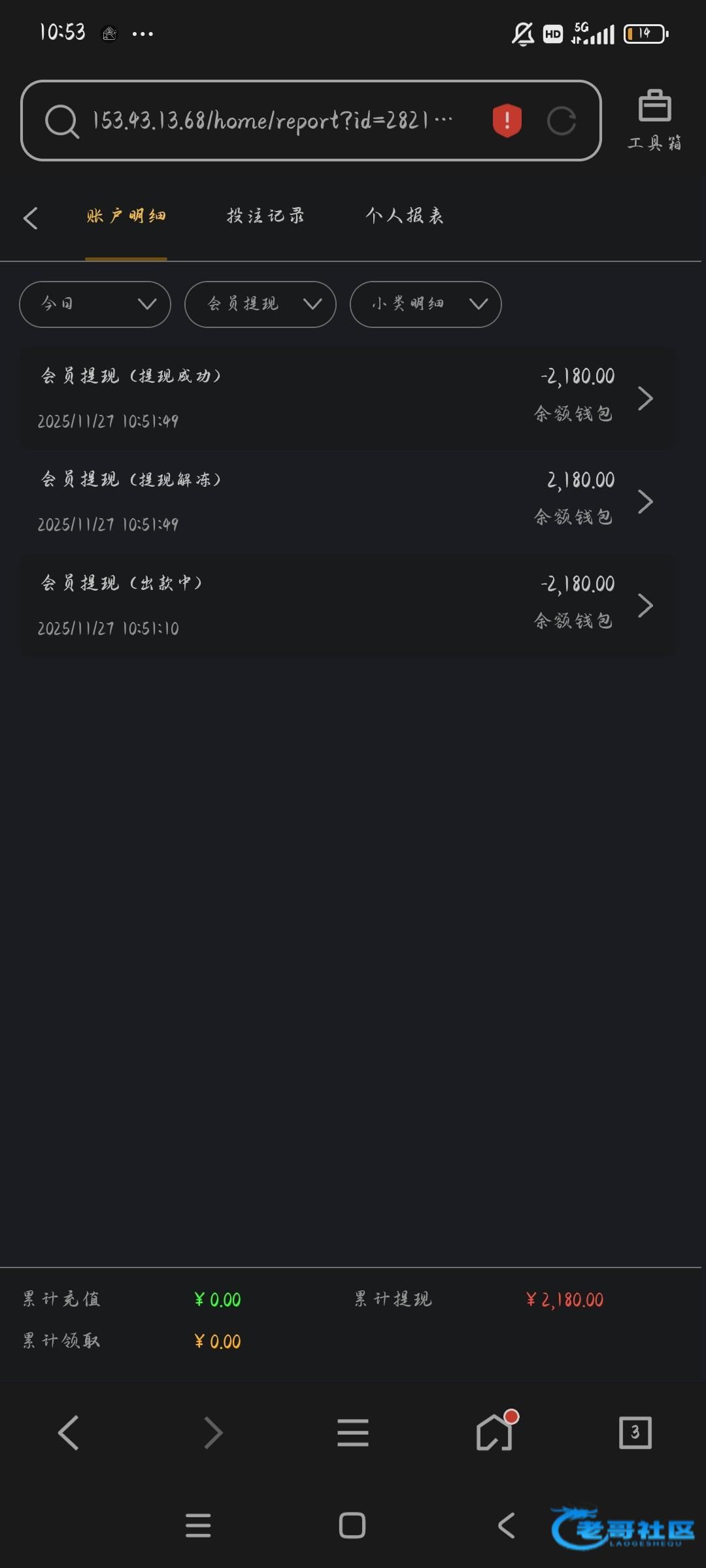Screen dimensions: 706x1568
Task: Open system recent apps
Action: tap(198, 1526)
